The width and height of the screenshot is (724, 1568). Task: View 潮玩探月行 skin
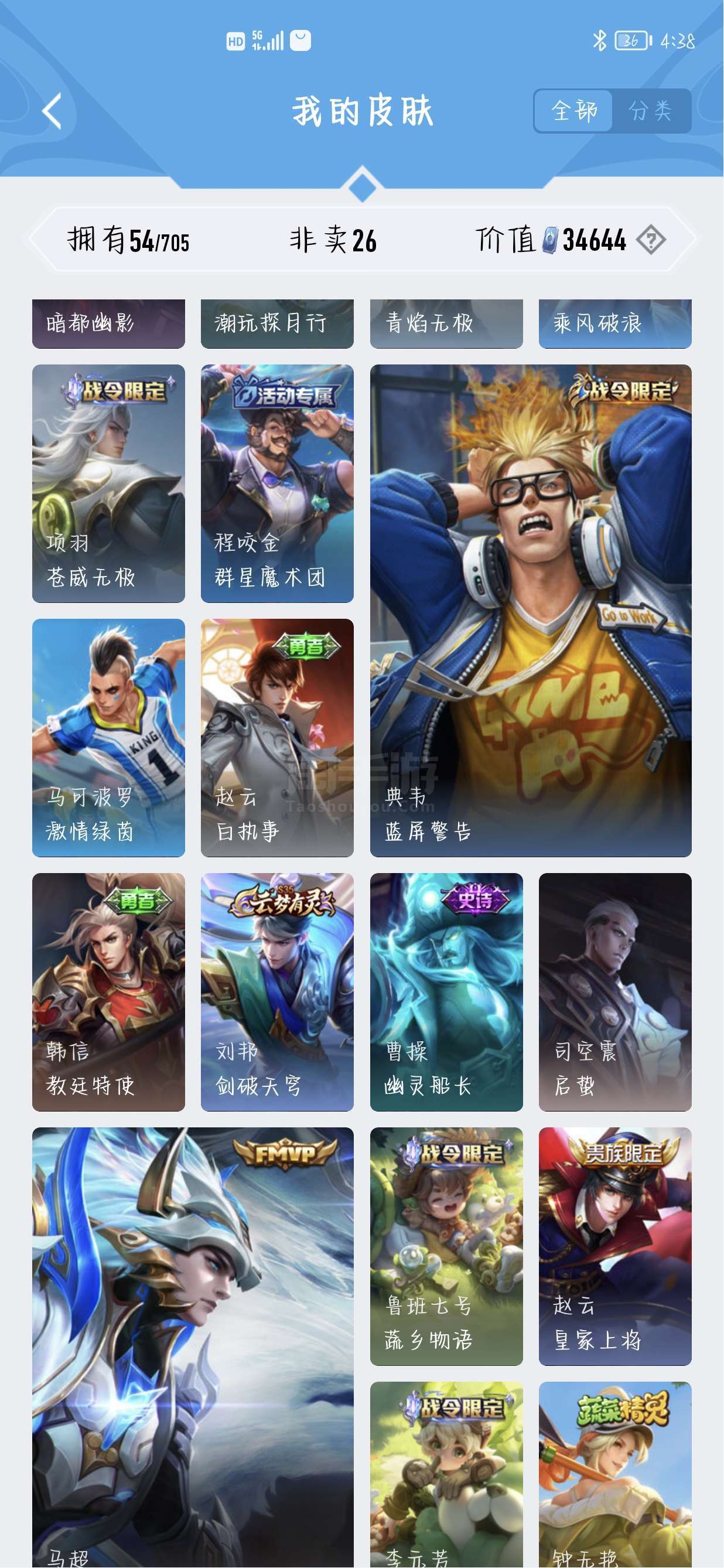277,324
